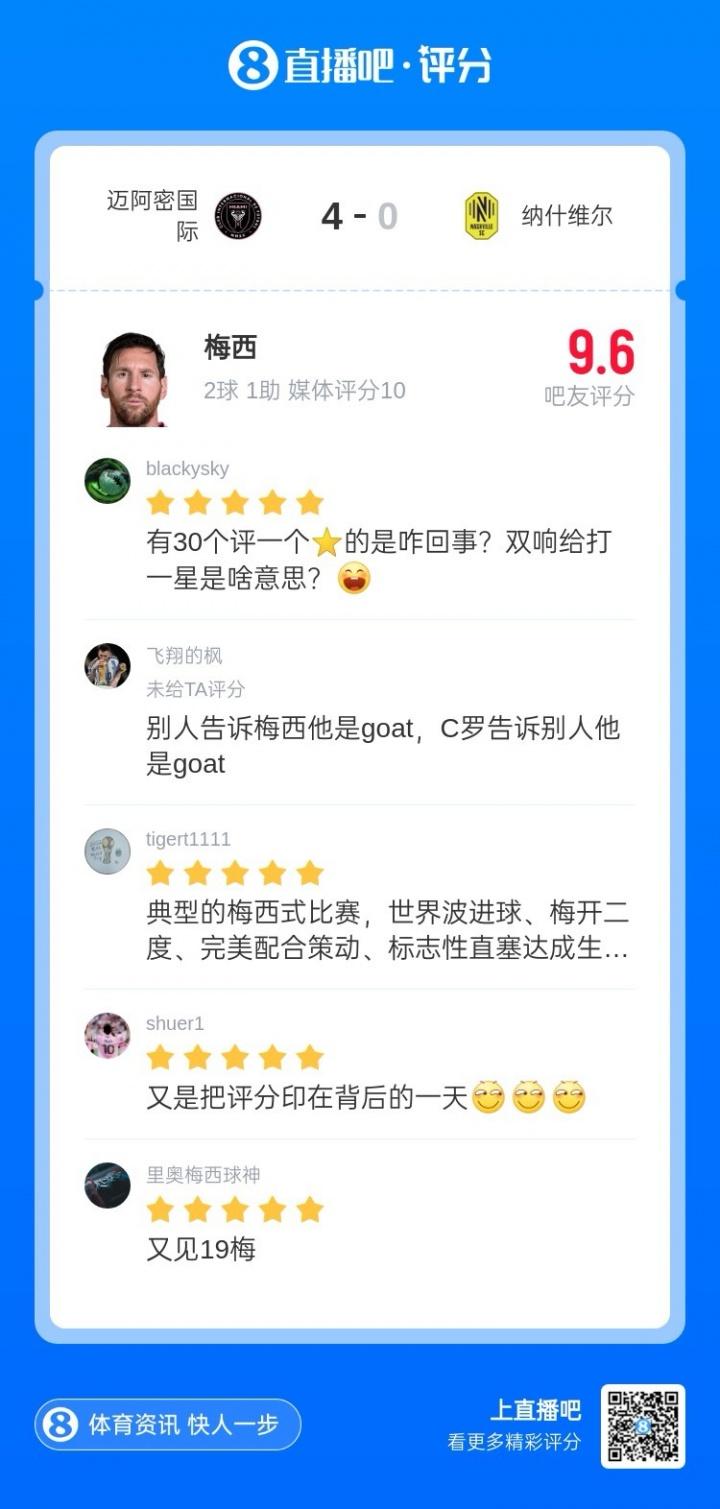The image size is (720, 1509).
Task: Open 飞翔的枫's profile avatar
Action: click(x=108, y=666)
